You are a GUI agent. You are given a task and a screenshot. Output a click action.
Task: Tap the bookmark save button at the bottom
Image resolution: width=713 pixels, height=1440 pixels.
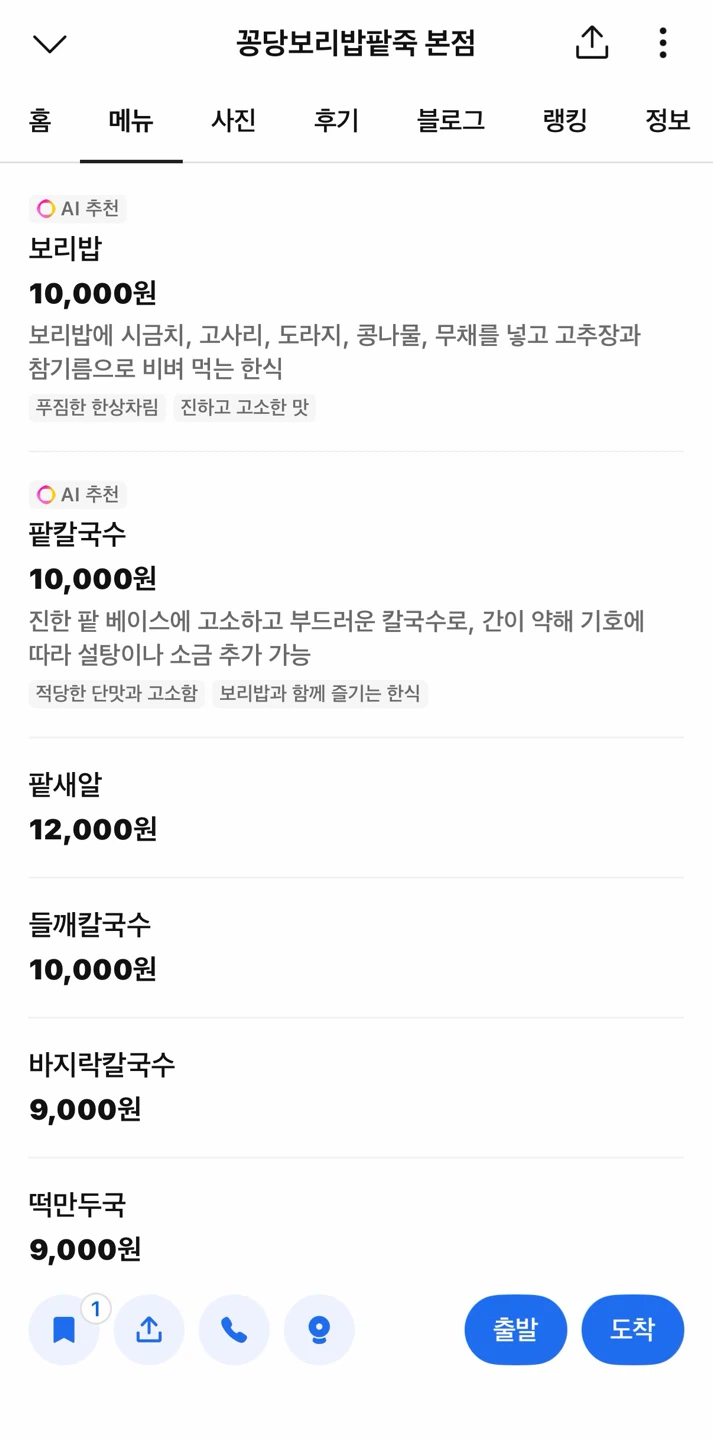click(64, 1330)
